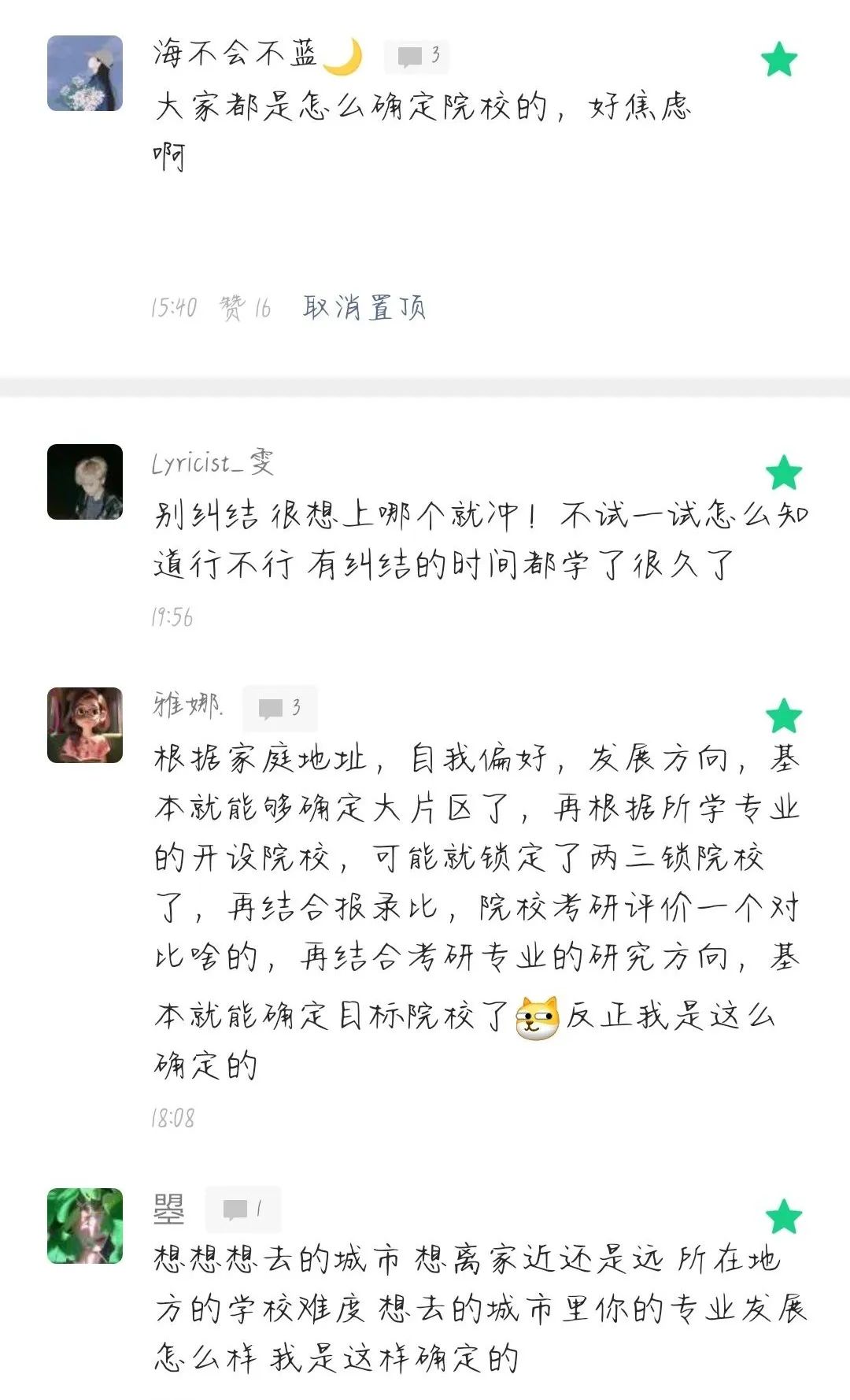
Task: Toggle the star on 曌's comment
Action: pyautogui.click(x=783, y=1217)
